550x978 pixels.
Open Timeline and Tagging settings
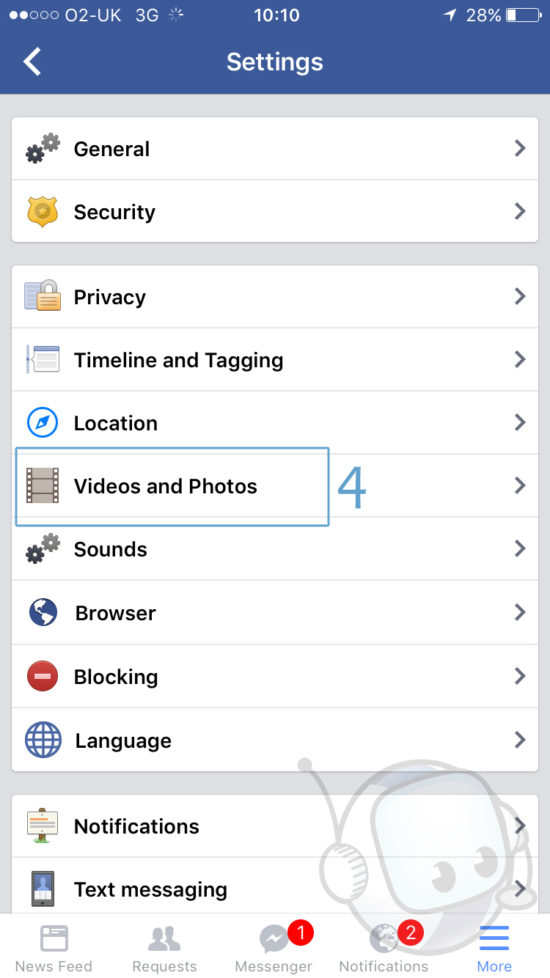[275, 359]
